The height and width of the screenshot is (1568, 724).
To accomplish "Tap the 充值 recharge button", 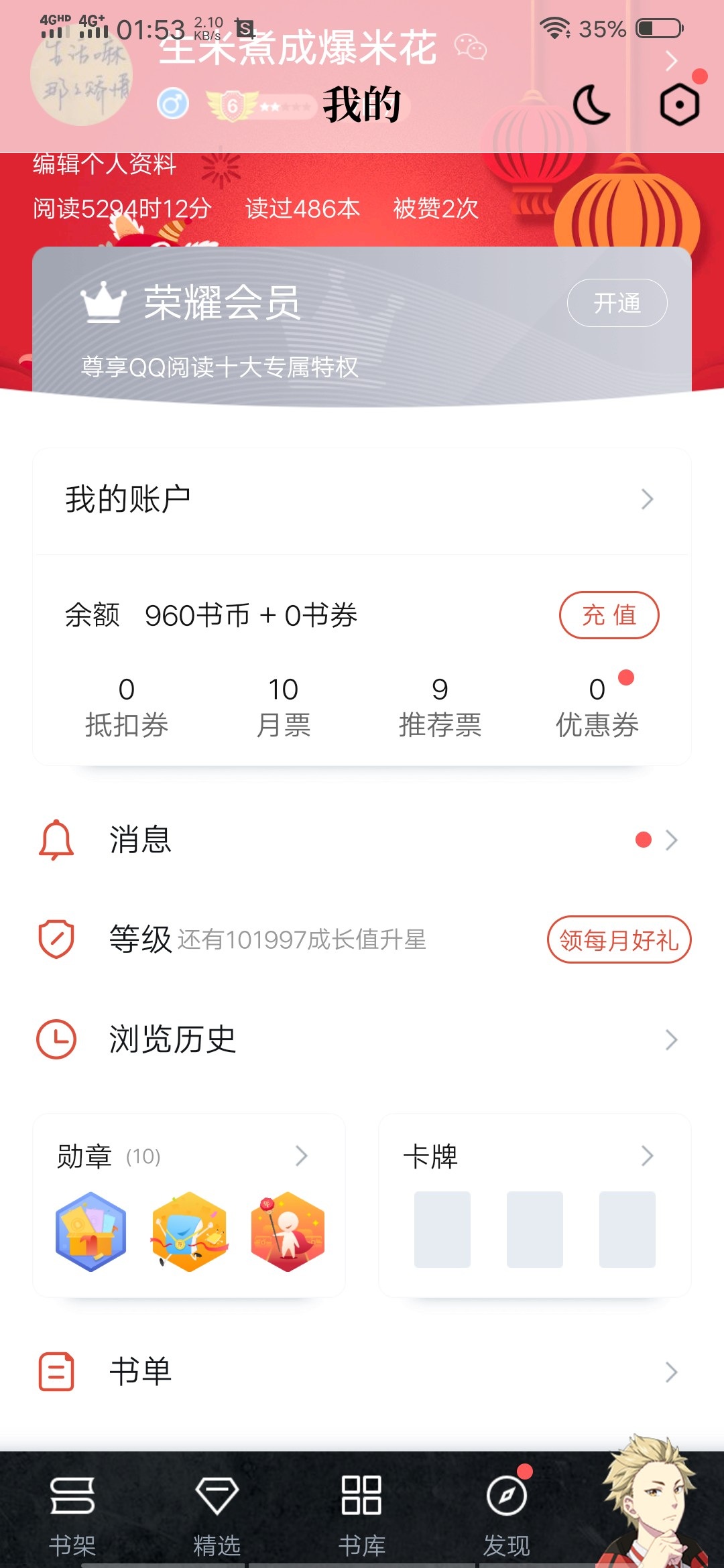I will (609, 615).
